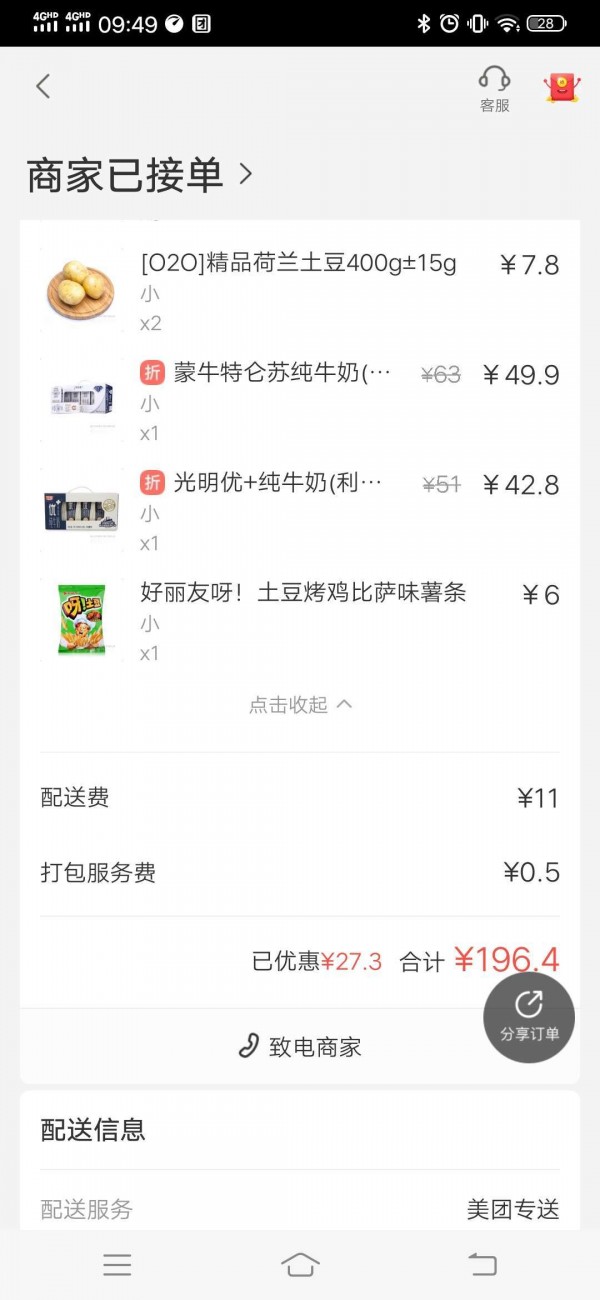Viewport: 600px width, 1300px height.
Task: Open the red envelope icon
Action: point(562,87)
